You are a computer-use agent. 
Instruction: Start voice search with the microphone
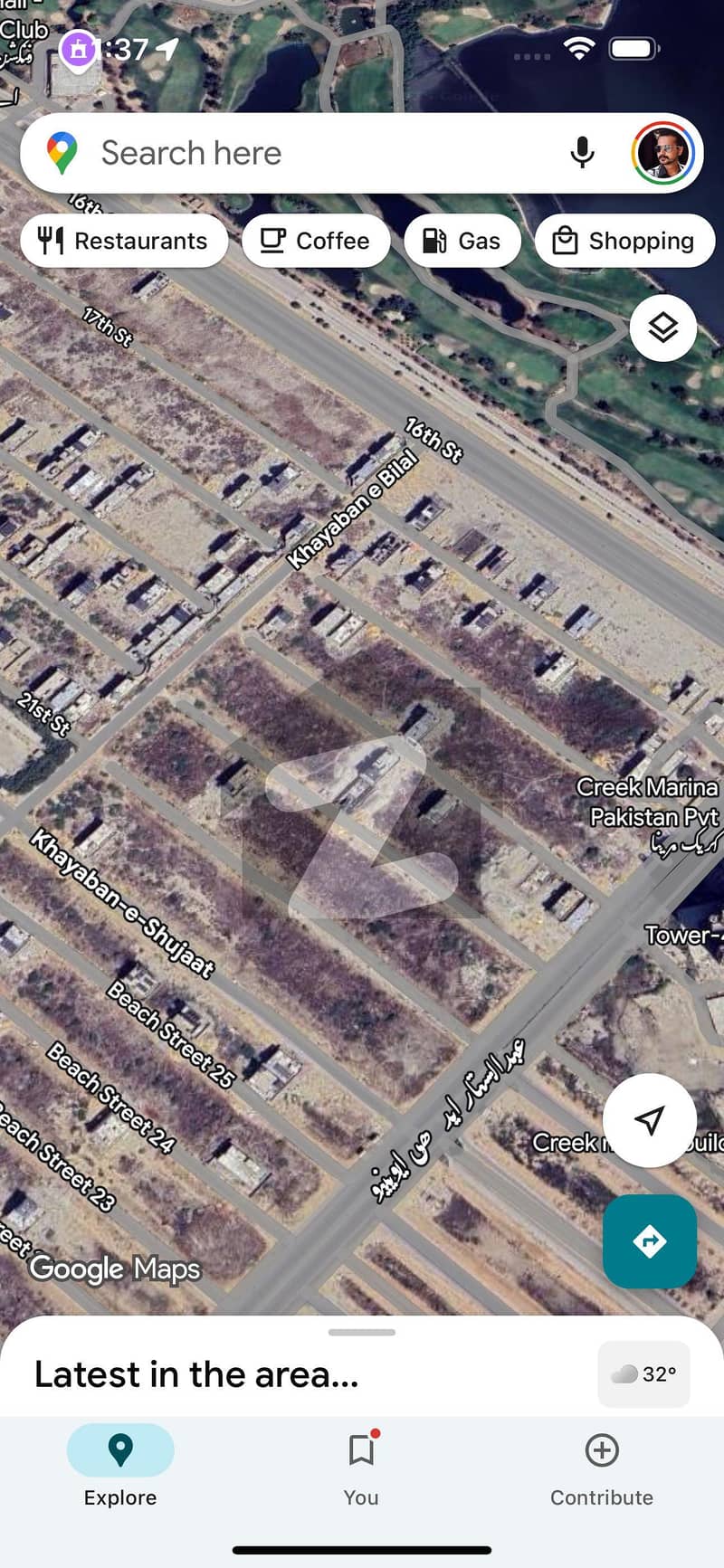pyautogui.click(x=582, y=153)
